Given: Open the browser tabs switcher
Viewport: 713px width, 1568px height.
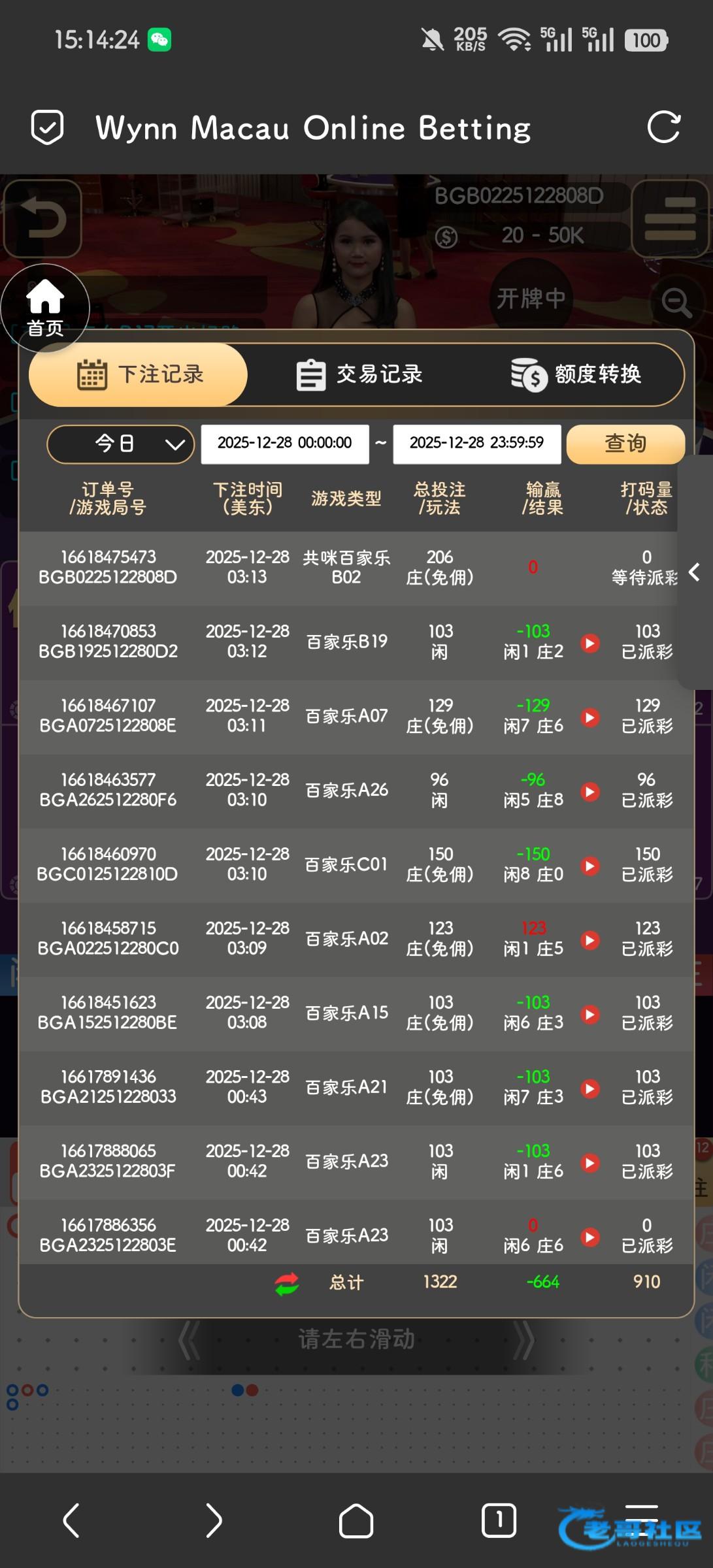Looking at the screenshot, I should click(x=499, y=1520).
